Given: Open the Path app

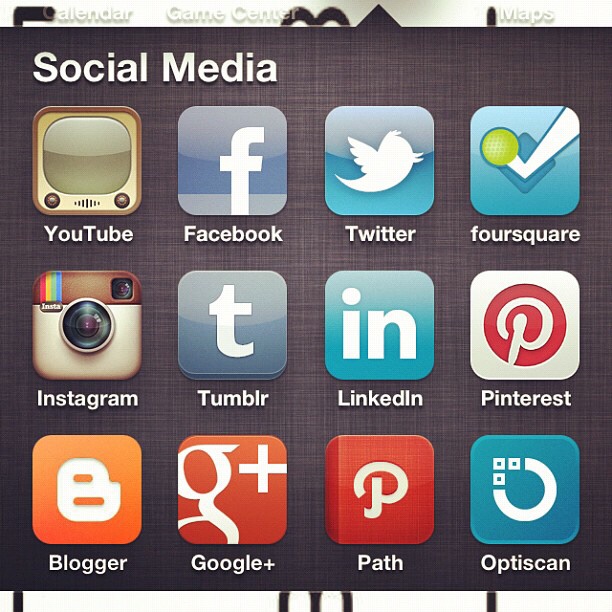Looking at the screenshot, I should 379,490.
